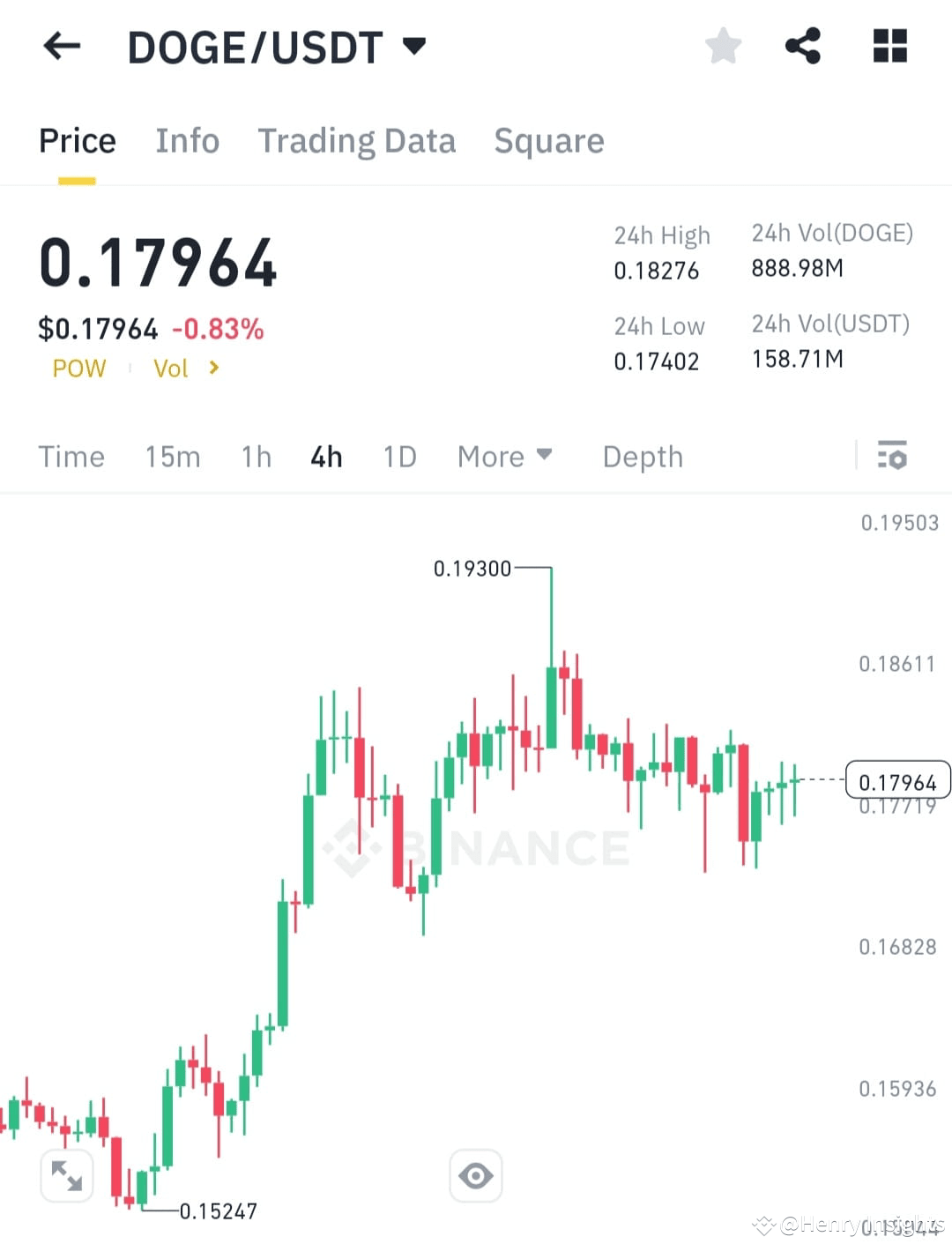Expand the More timeframes dropdown
This screenshot has width=952, height=1244.
click(504, 456)
